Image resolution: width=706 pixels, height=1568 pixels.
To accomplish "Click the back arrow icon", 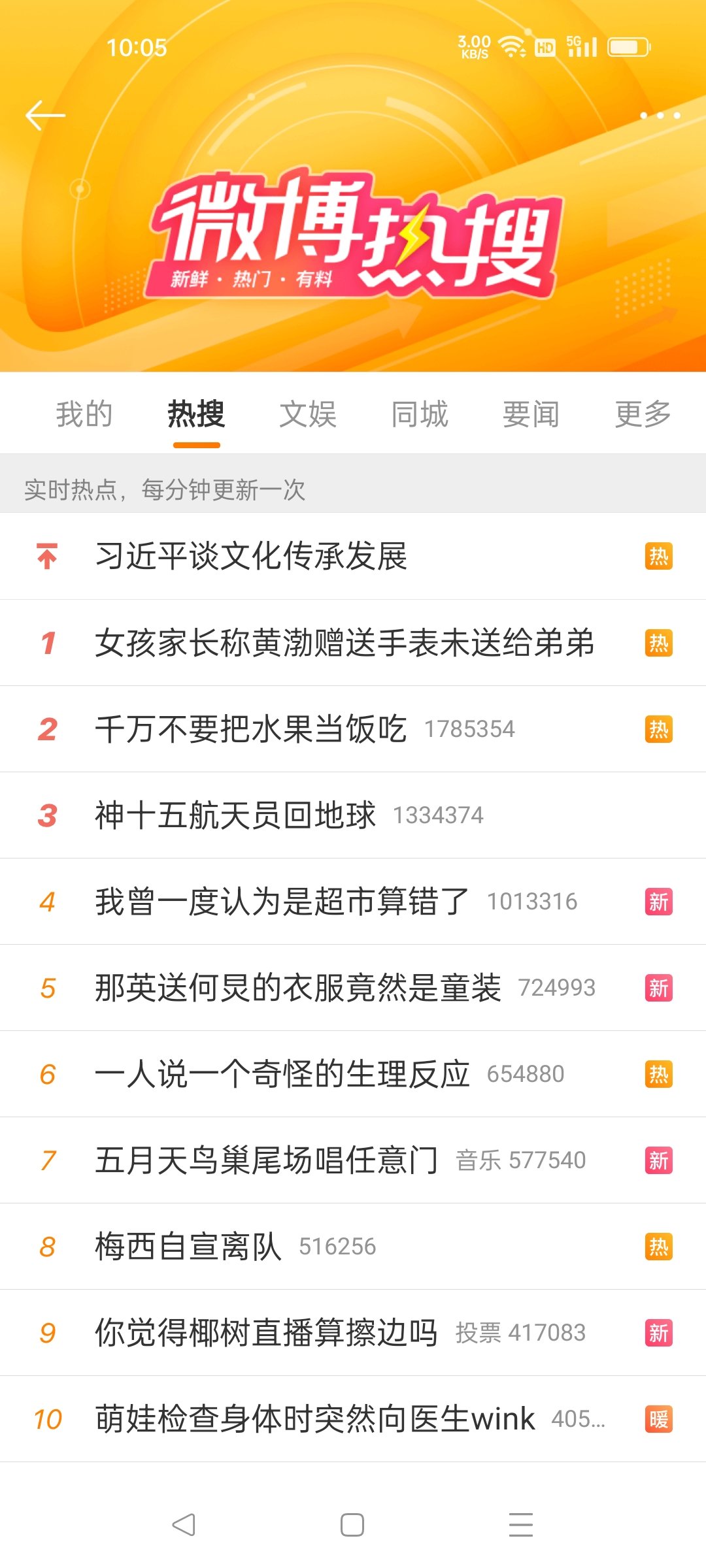I will (x=44, y=115).
